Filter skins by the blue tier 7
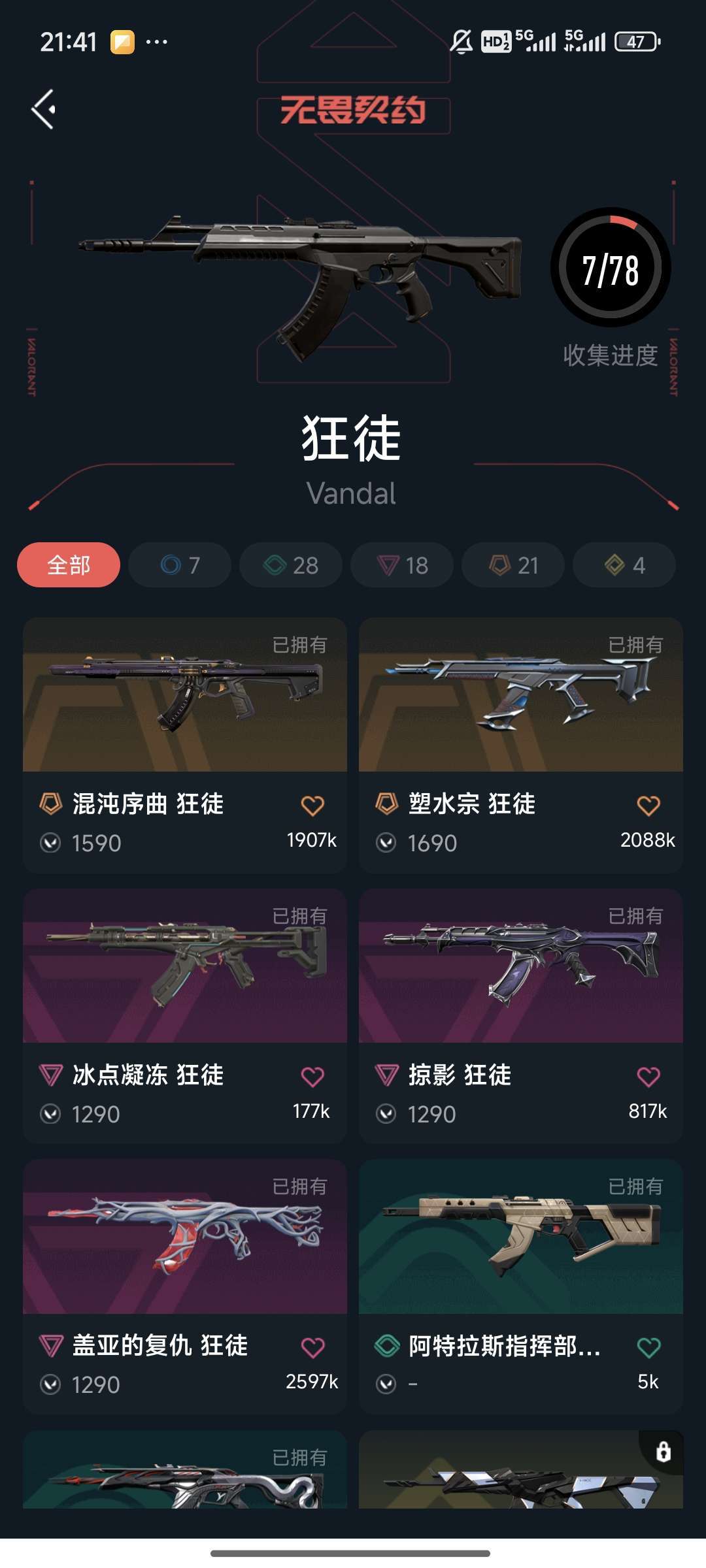The width and height of the screenshot is (706, 1568). click(180, 565)
